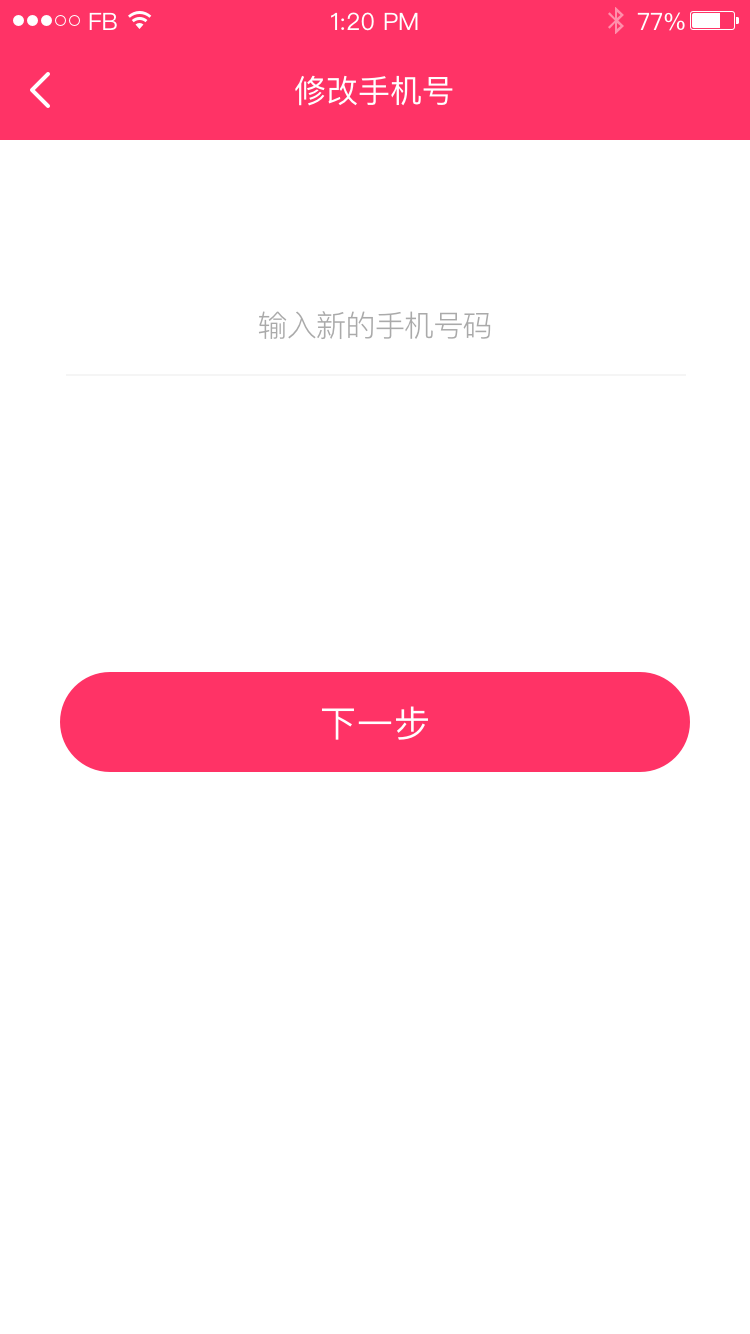Tap the 下一步 button to continue
The height and width of the screenshot is (1334, 750).
tap(375, 722)
